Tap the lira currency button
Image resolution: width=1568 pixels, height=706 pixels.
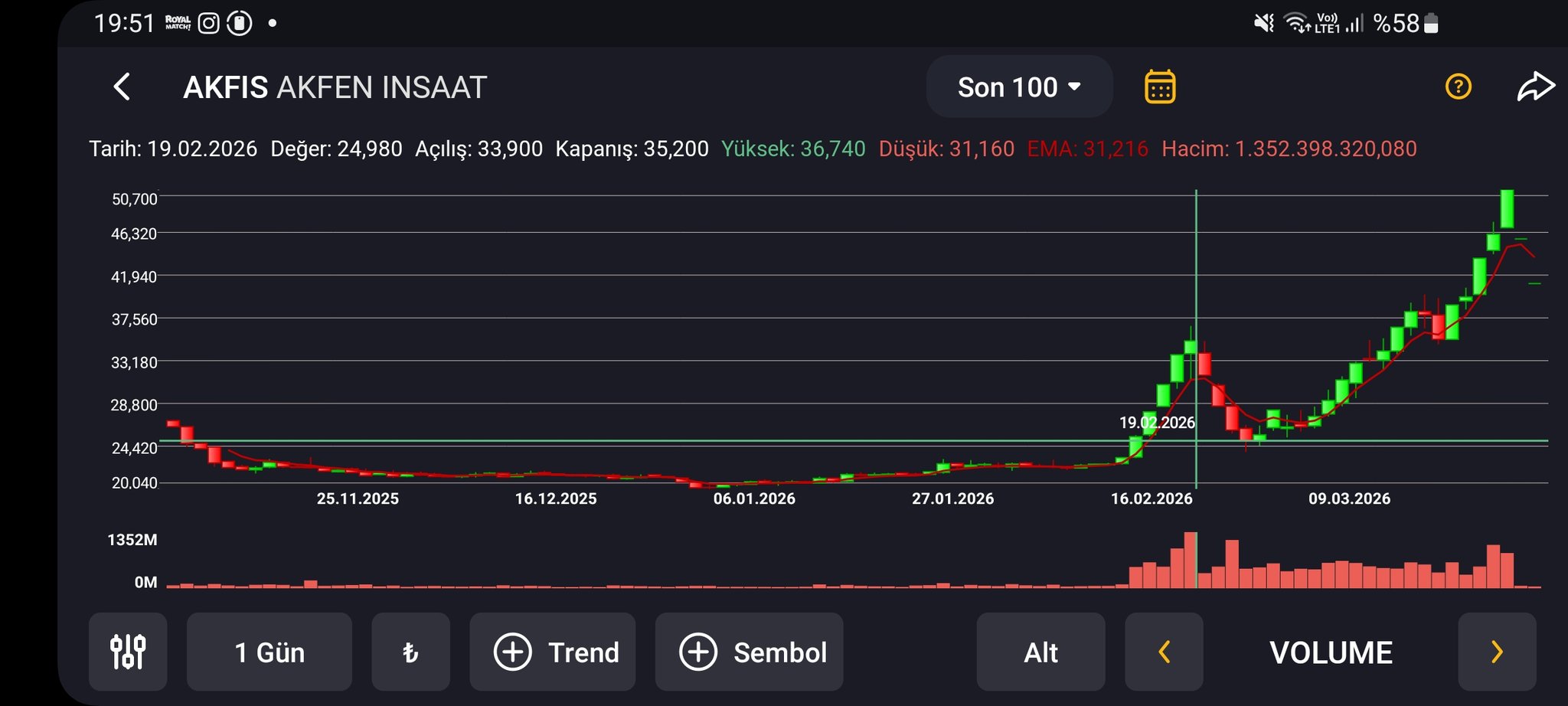(410, 652)
